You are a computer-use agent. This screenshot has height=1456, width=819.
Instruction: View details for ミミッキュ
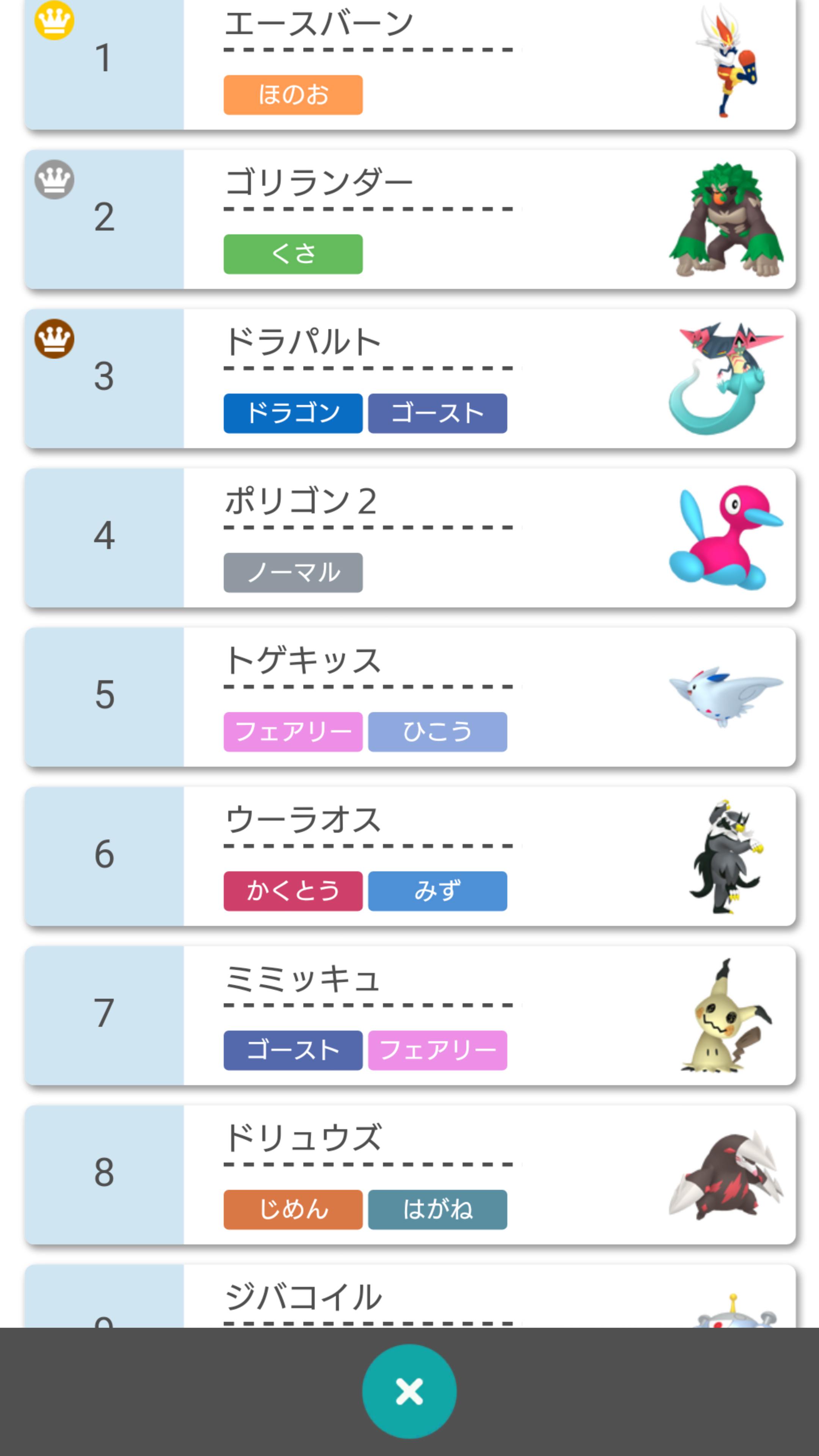pos(410,1016)
